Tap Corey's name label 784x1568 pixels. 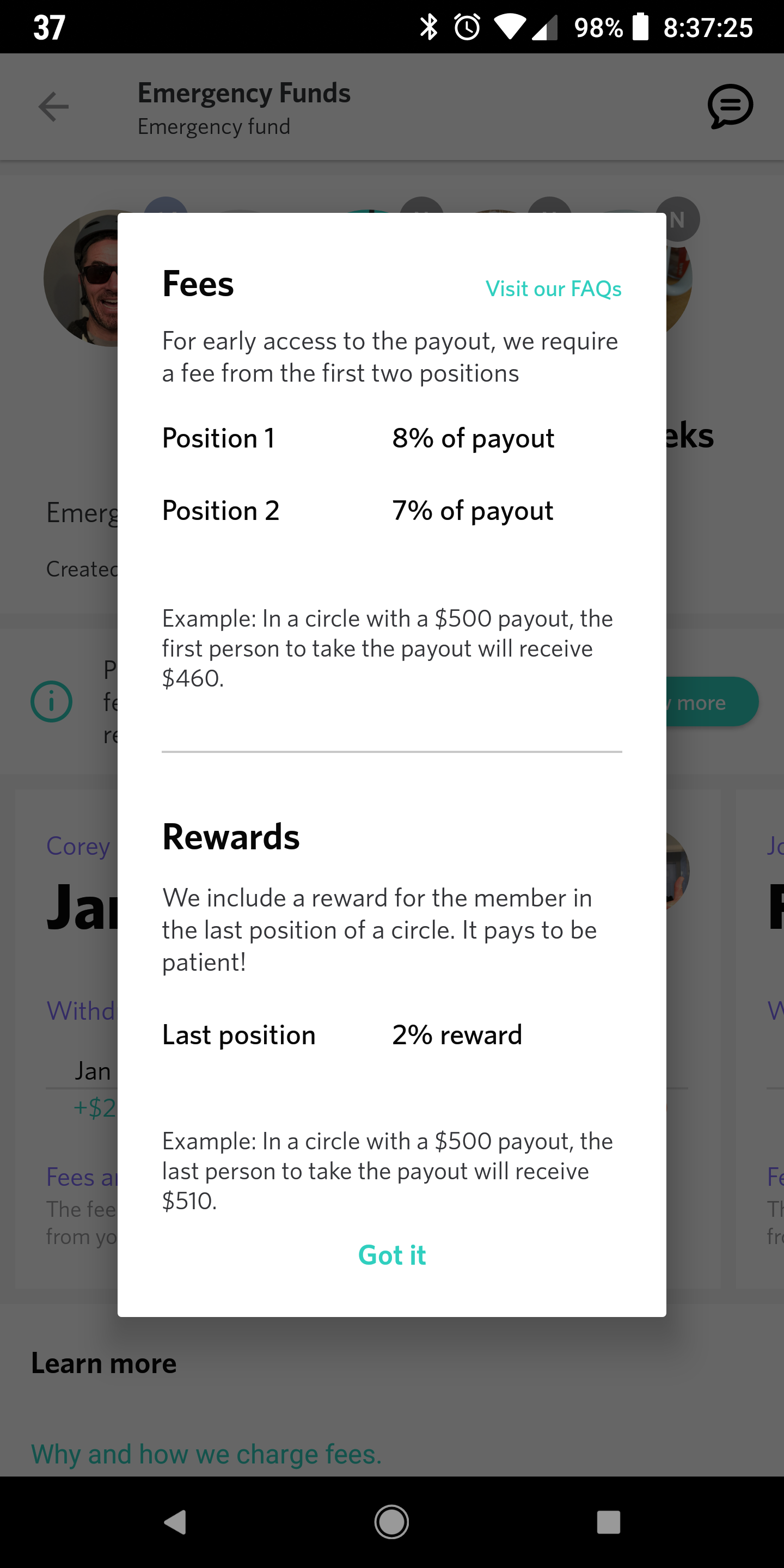[x=78, y=846]
